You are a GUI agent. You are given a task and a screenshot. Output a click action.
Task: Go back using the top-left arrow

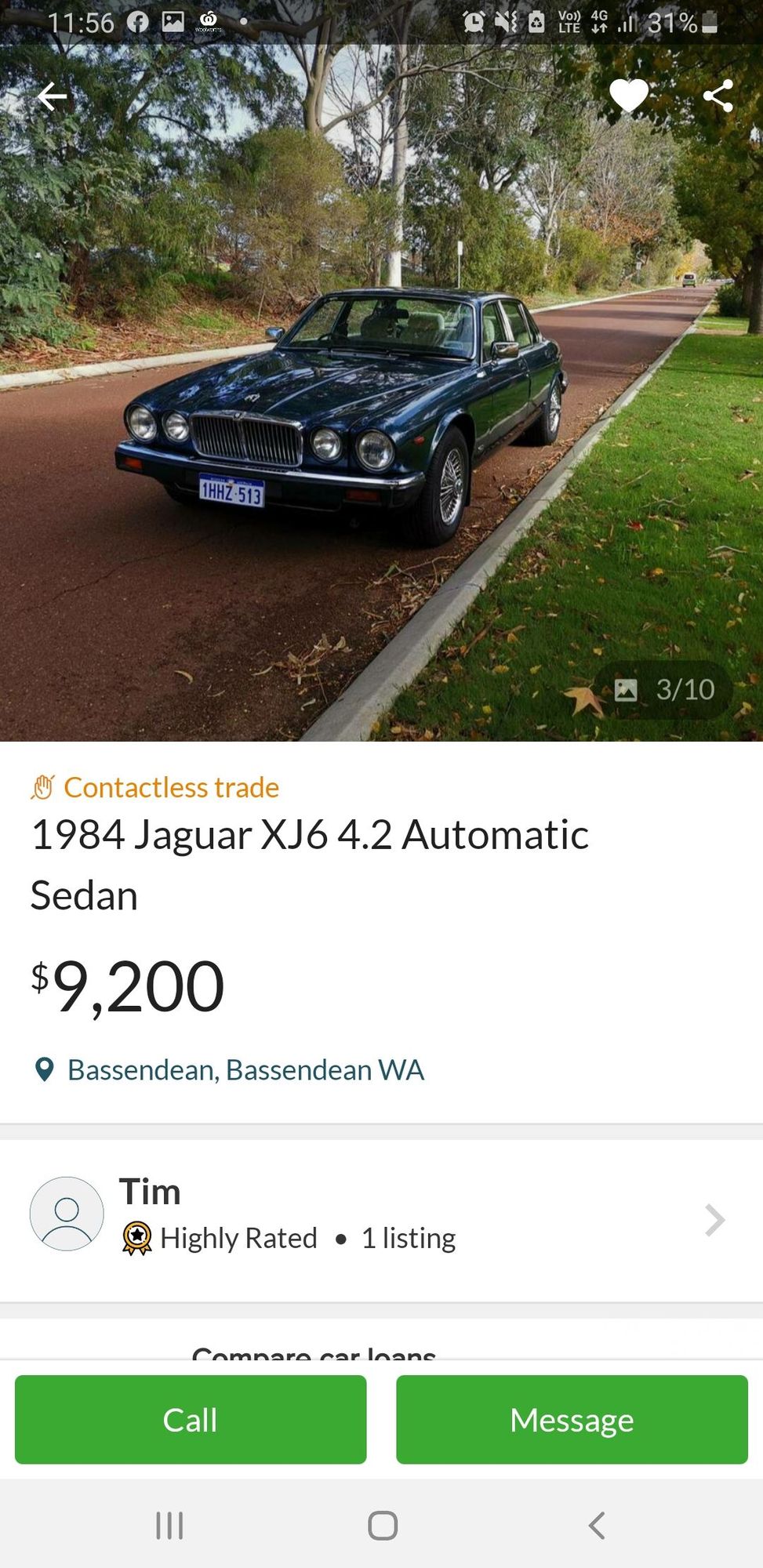tap(52, 97)
